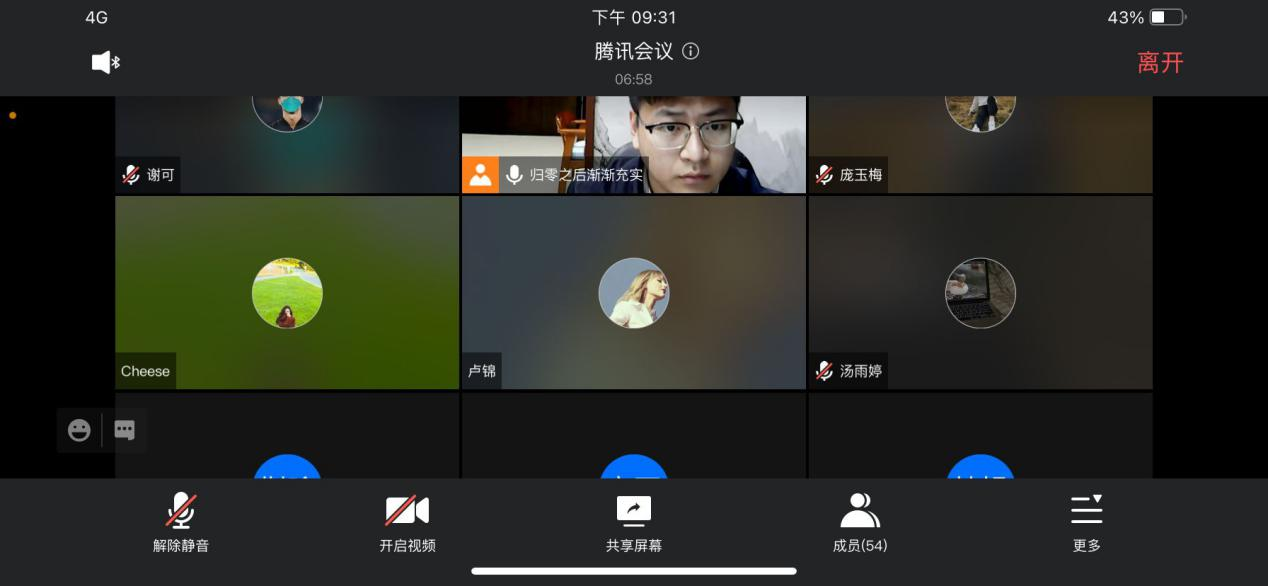Open the emoji reactions icon
The height and width of the screenshot is (586, 1268).
tap(79, 430)
